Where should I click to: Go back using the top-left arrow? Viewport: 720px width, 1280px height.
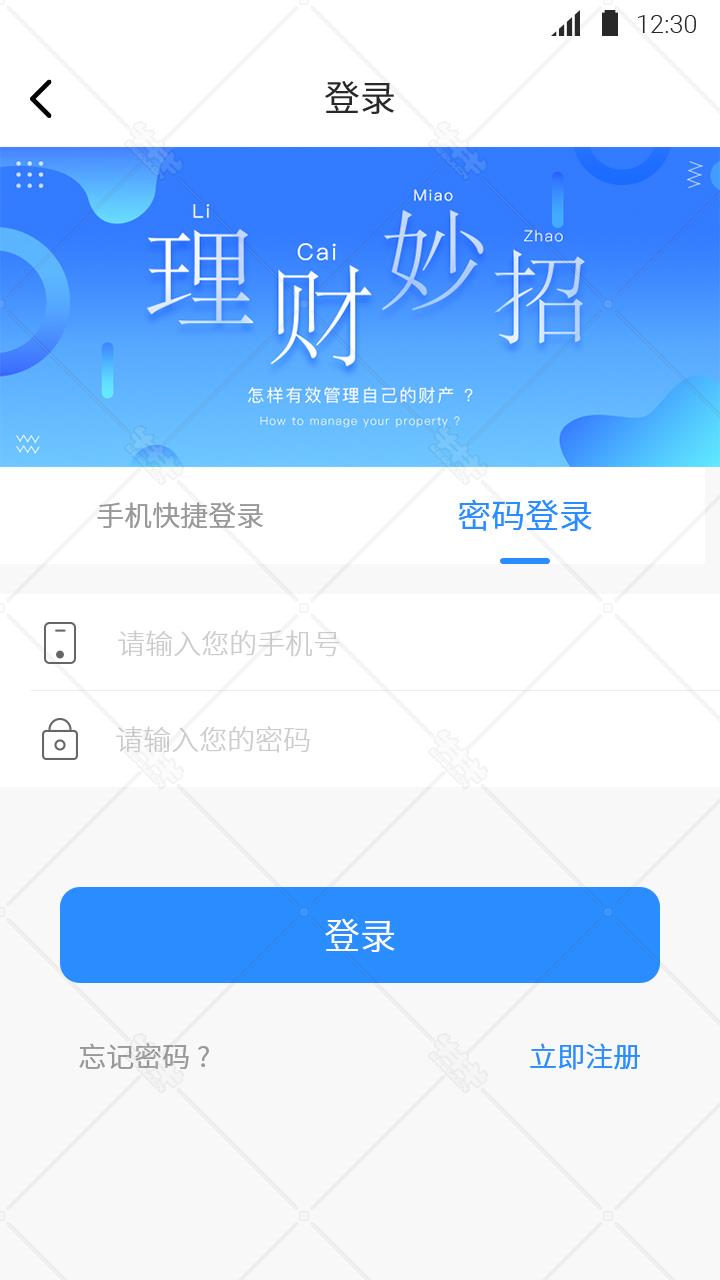click(41, 99)
